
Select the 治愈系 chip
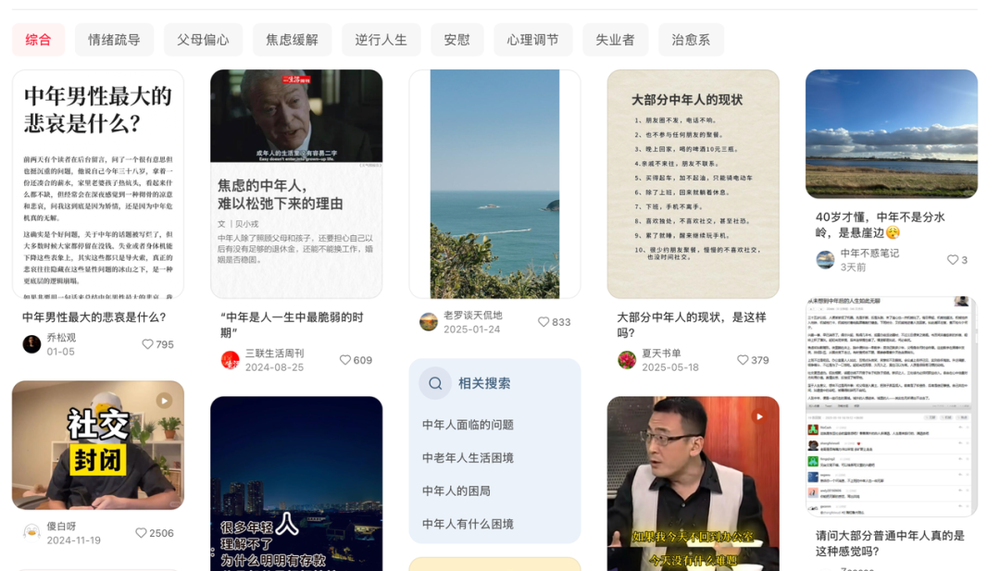691,40
